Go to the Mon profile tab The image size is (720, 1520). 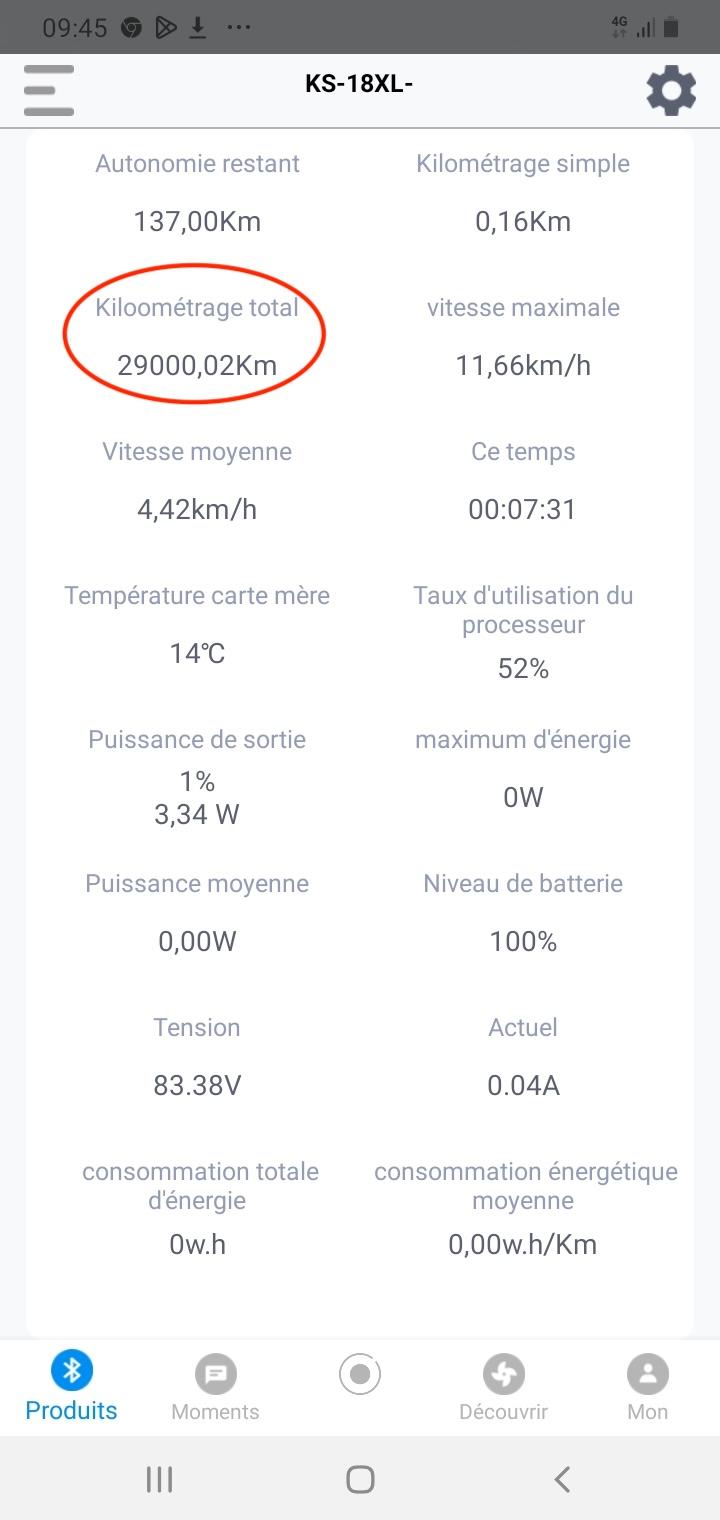point(647,1387)
